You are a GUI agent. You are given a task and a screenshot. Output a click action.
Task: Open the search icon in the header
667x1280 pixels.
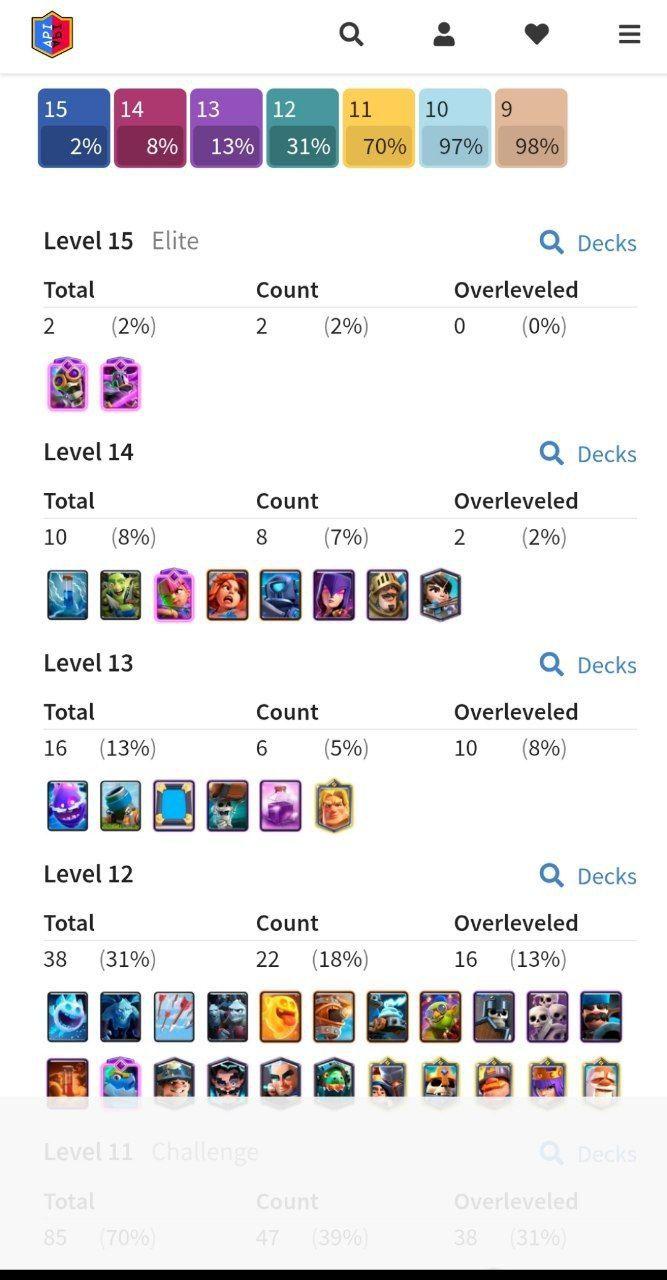tap(351, 34)
